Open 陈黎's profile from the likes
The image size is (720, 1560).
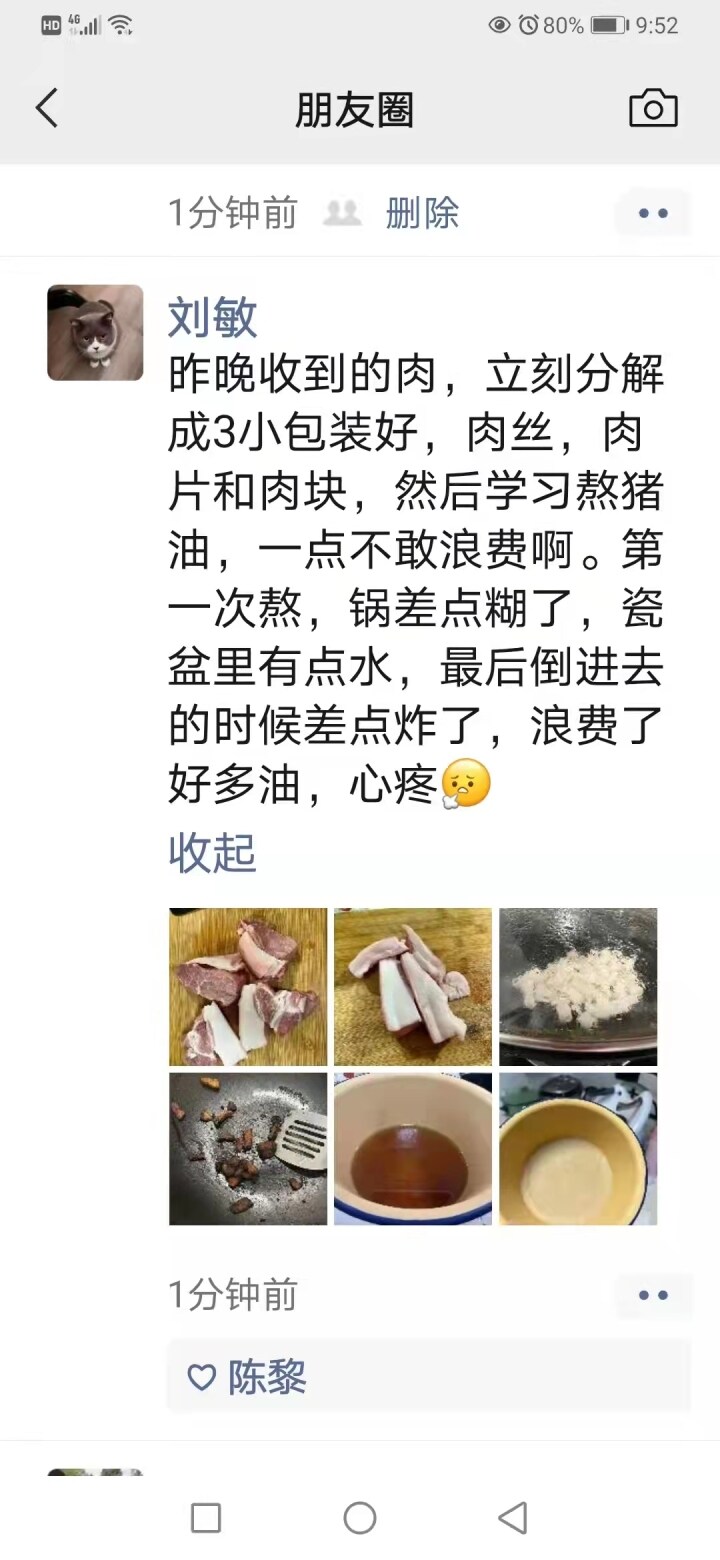[x=267, y=1377]
